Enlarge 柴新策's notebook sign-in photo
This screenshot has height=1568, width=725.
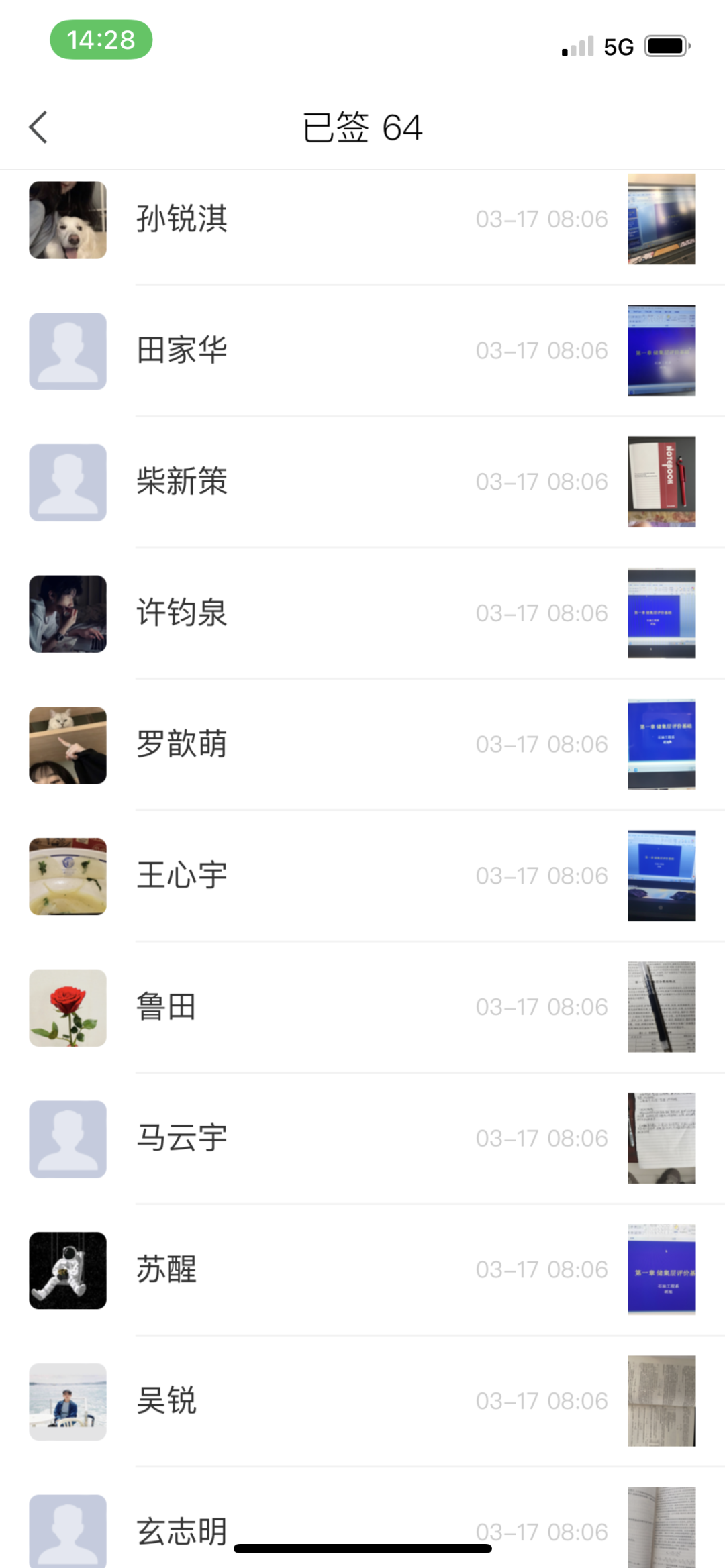pyautogui.click(x=661, y=482)
